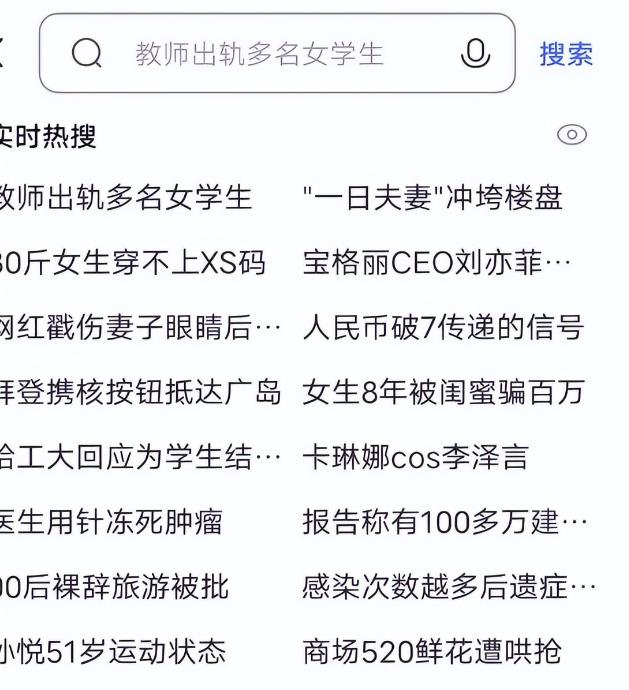Open 人民币破7传递的信号 topic
629x690 pixels.
tap(442, 327)
